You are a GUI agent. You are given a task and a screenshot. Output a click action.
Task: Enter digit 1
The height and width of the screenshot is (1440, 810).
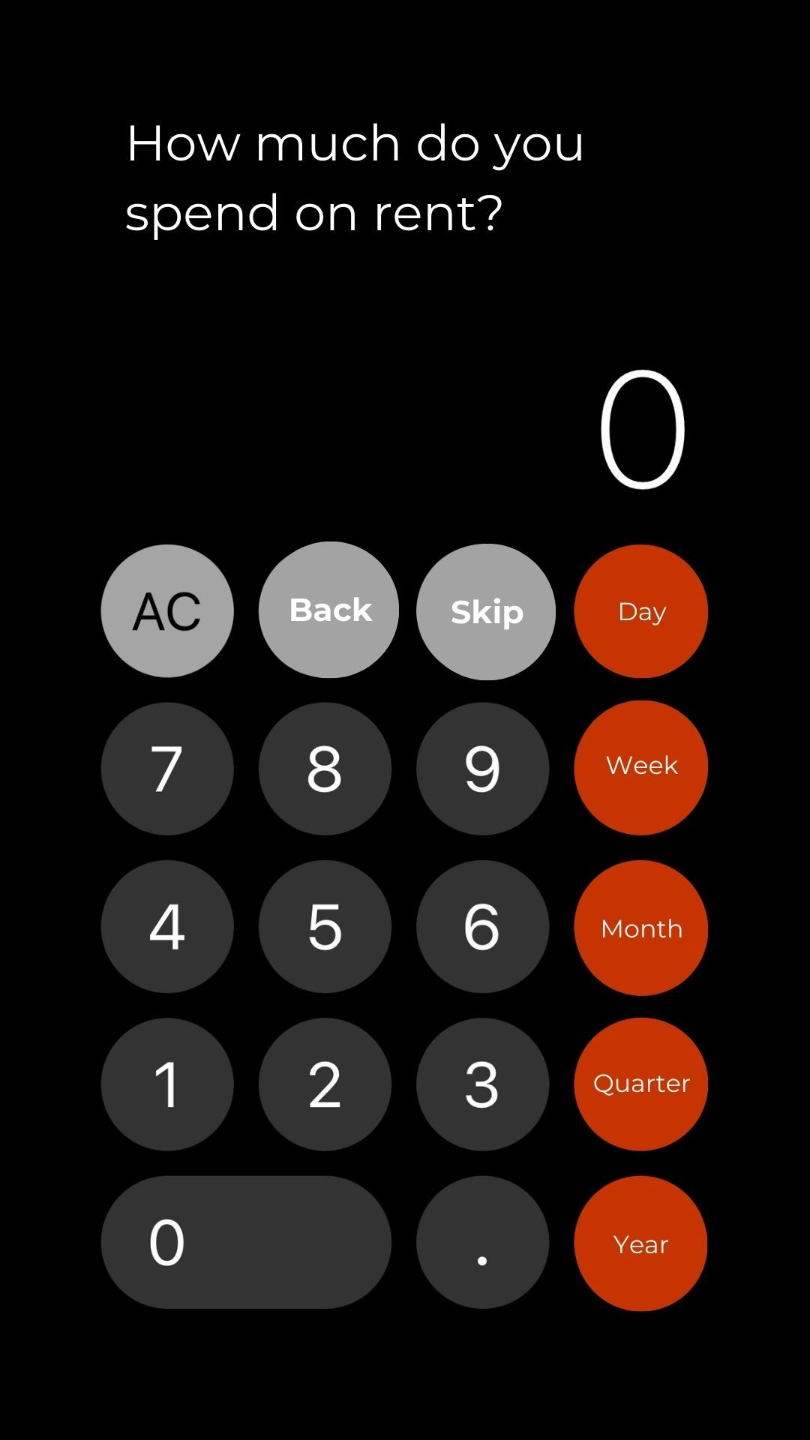167,1084
